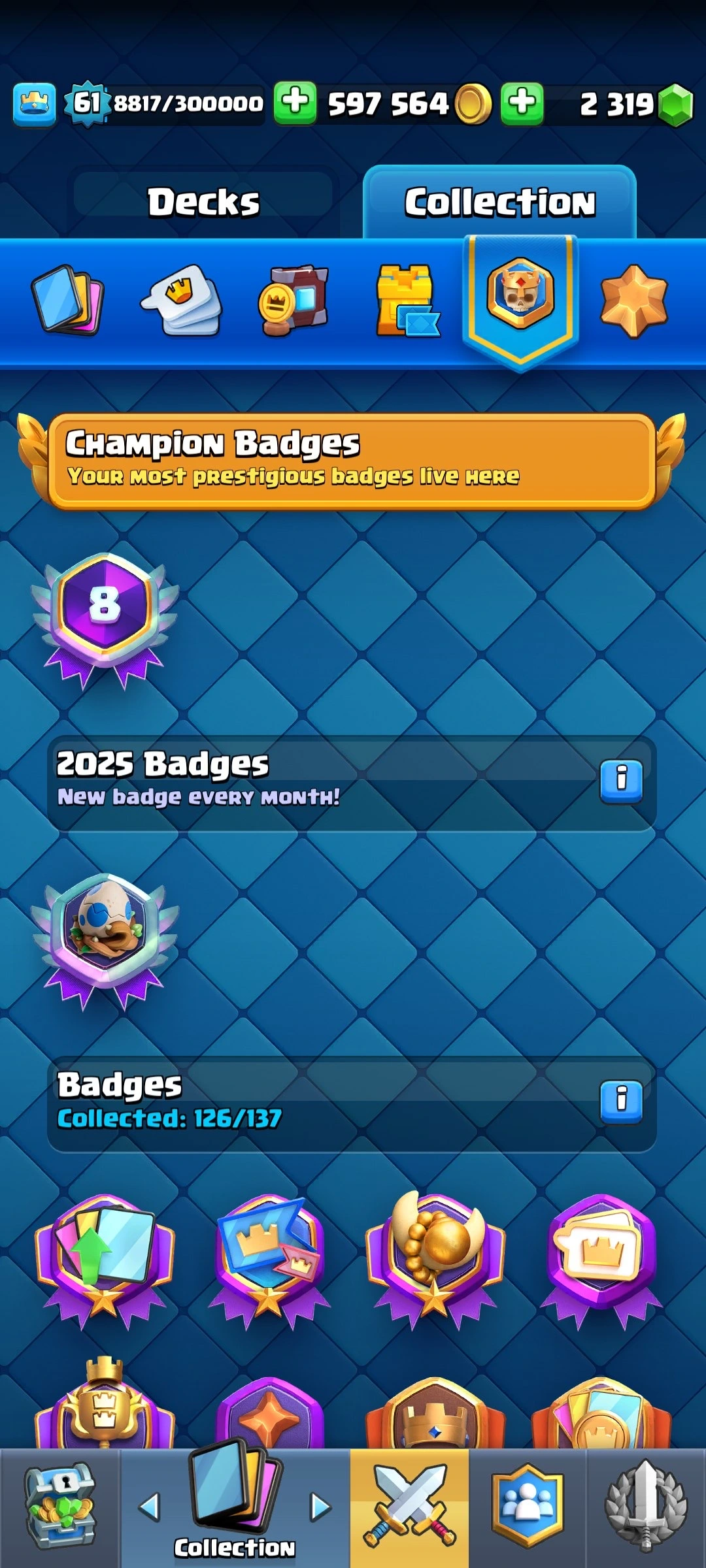The width and height of the screenshot is (706, 1568).
Task: View the golden claw orb badge
Action: 435,1258
